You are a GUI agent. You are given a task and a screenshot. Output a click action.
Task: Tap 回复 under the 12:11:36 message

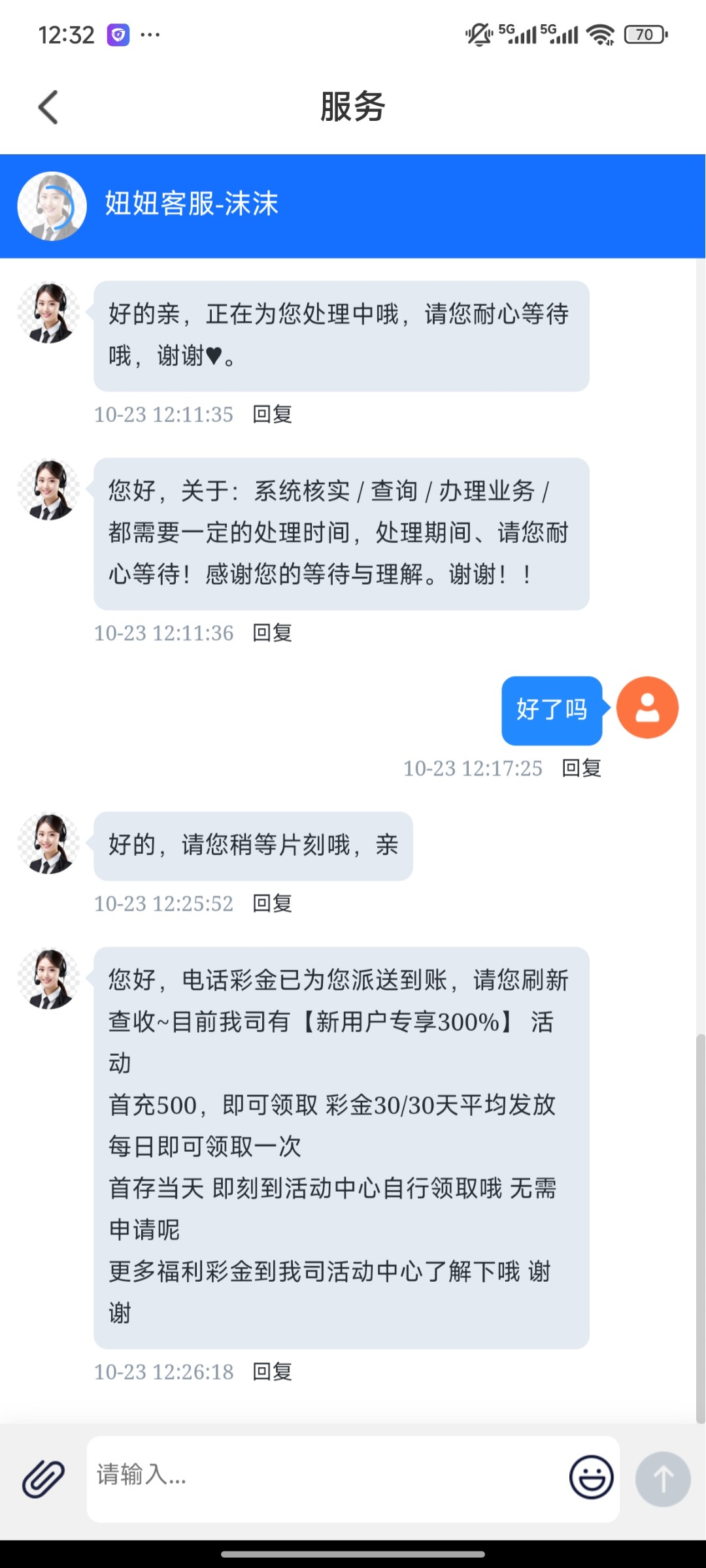(272, 632)
